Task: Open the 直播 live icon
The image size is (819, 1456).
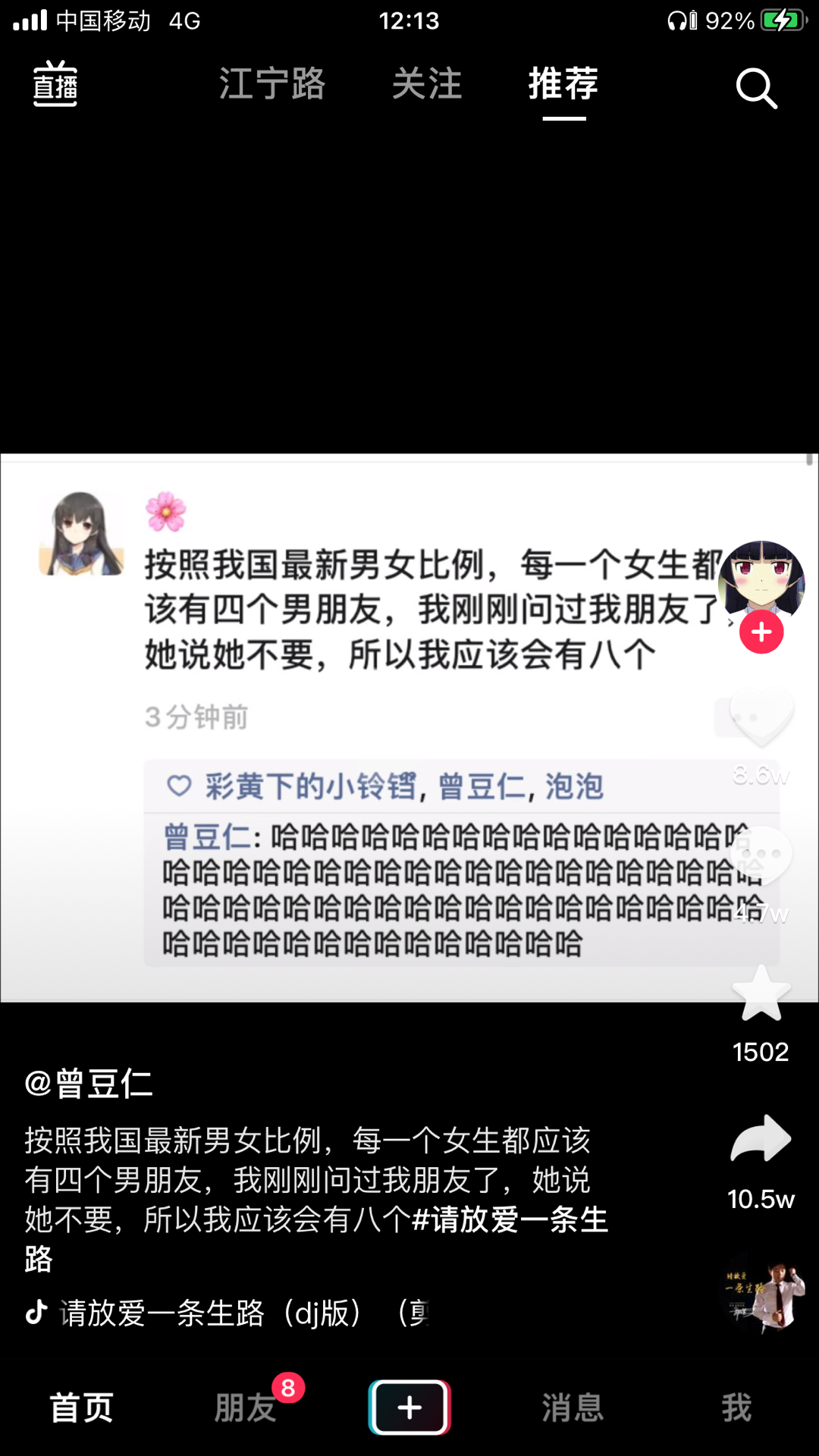Action: pyautogui.click(x=55, y=84)
